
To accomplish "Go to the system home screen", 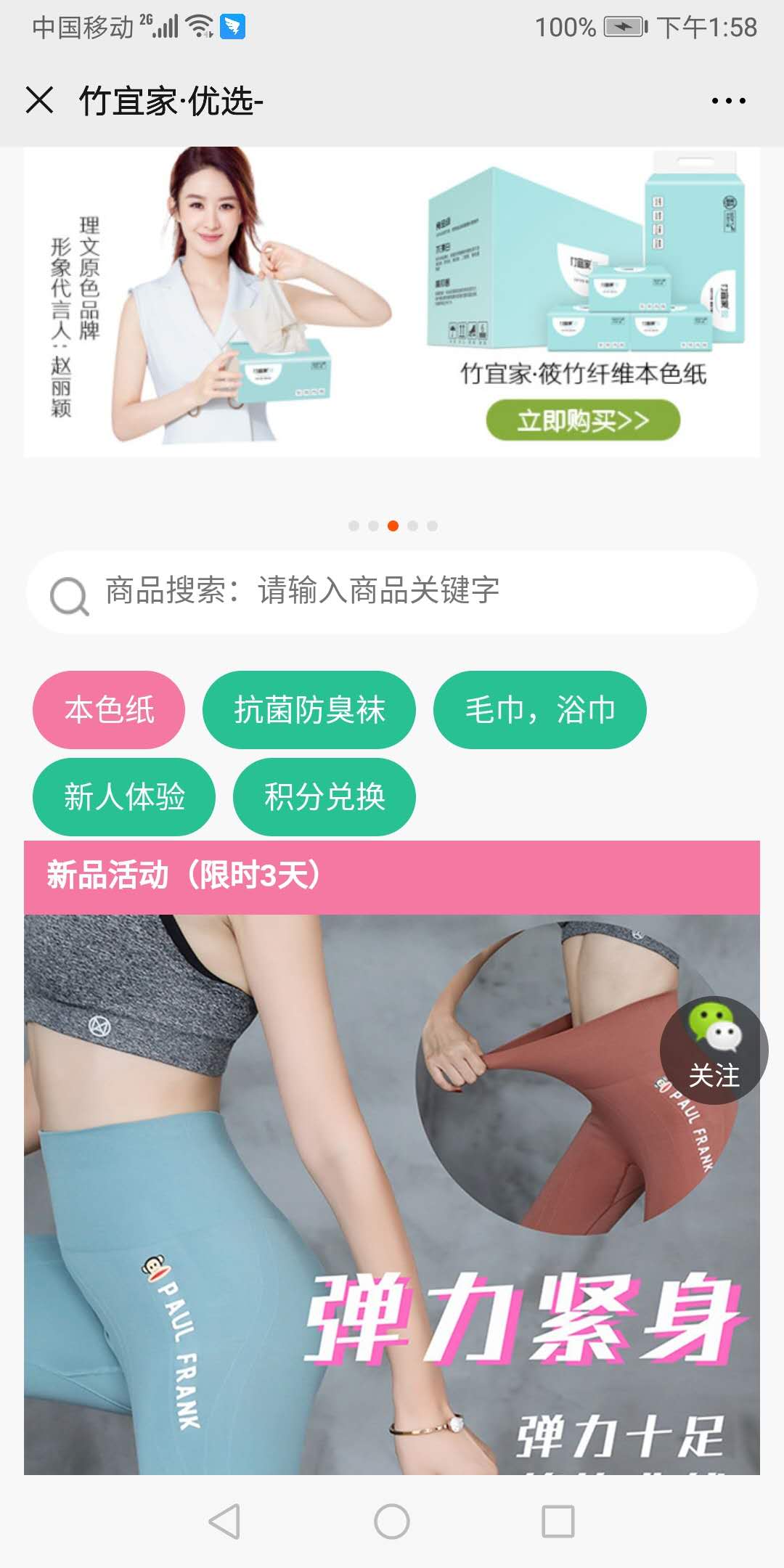I will pos(392,1521).
